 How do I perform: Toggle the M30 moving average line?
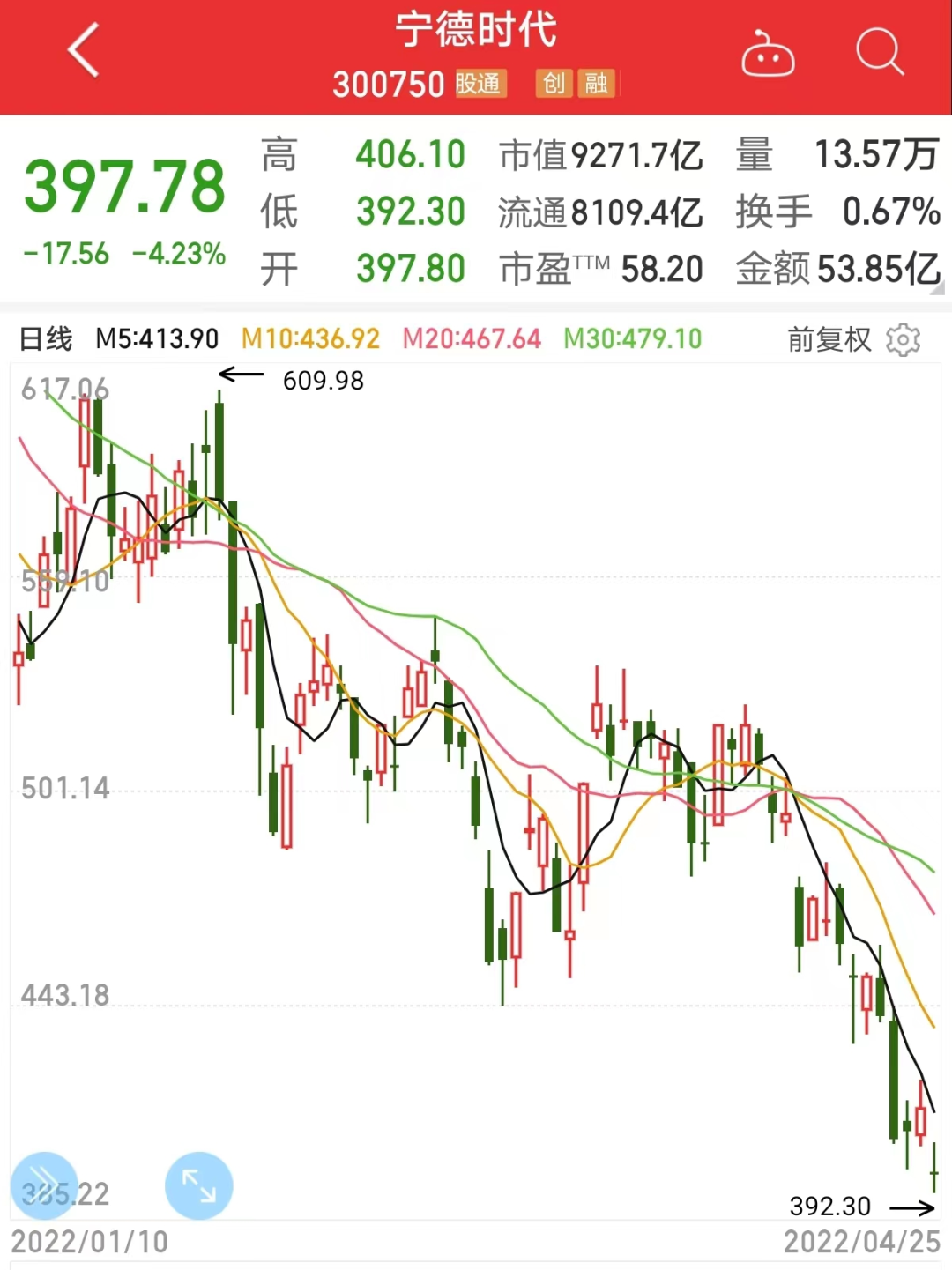(634, 338)
